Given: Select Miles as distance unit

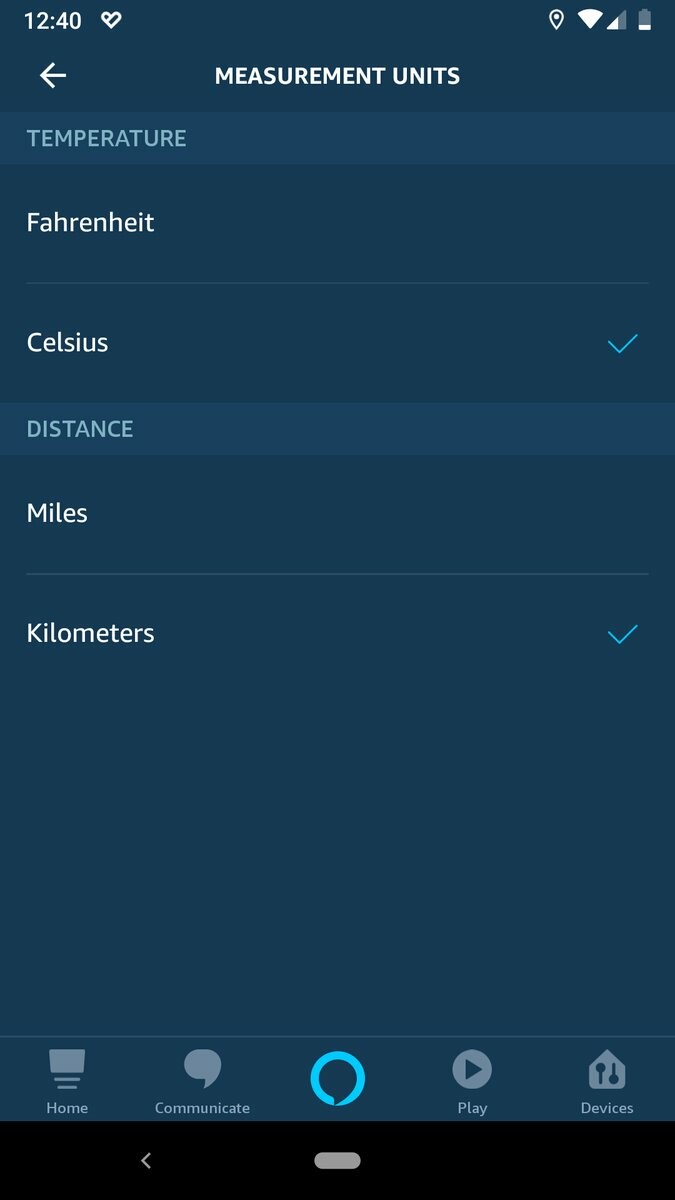Looking at the screenshot, I should (58, 513).
